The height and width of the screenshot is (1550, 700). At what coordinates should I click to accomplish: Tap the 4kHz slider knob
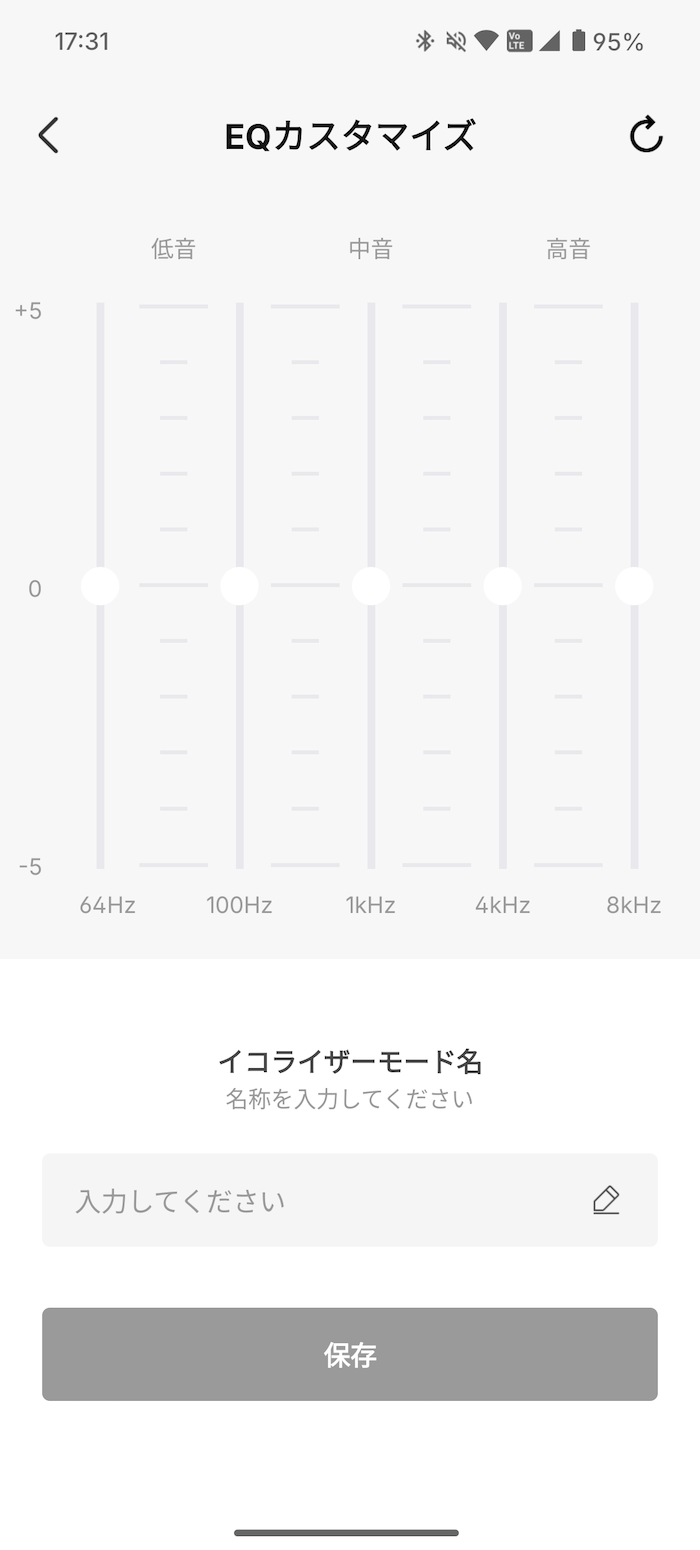pos(503,586)
